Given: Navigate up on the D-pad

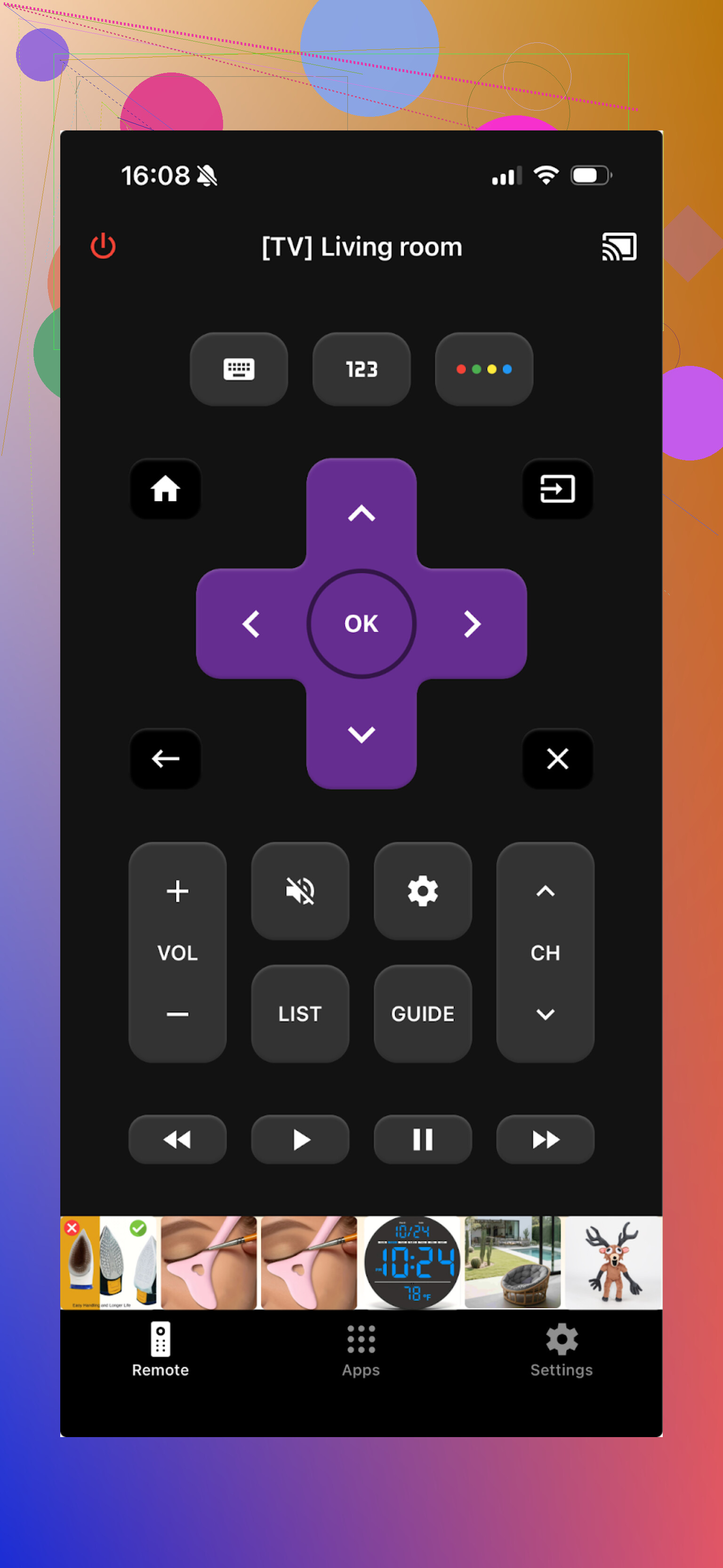Looking at the screenshot, I should (x=361, y=513).
